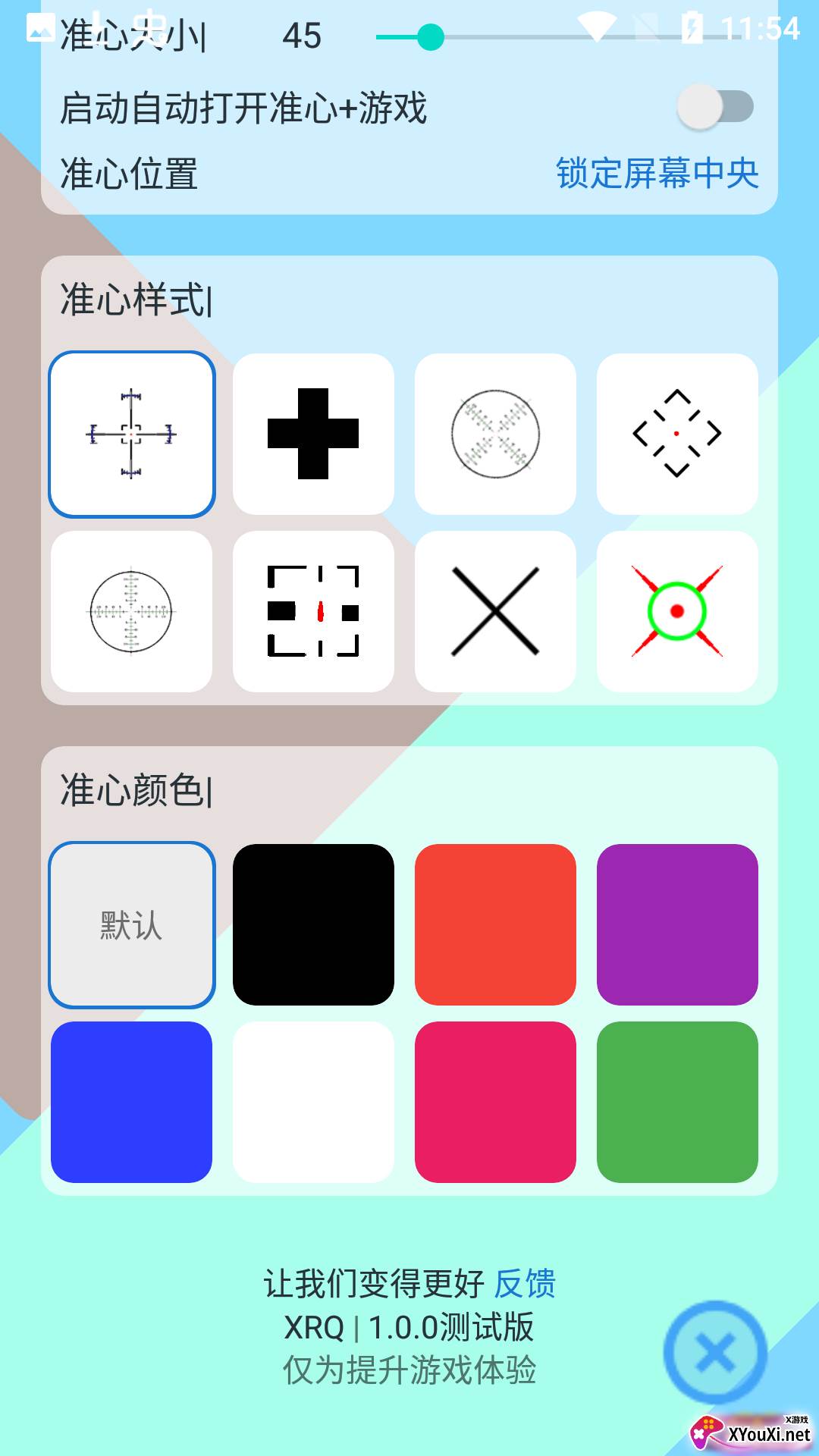Set crosshair color to blue

tap(131, 1102)
